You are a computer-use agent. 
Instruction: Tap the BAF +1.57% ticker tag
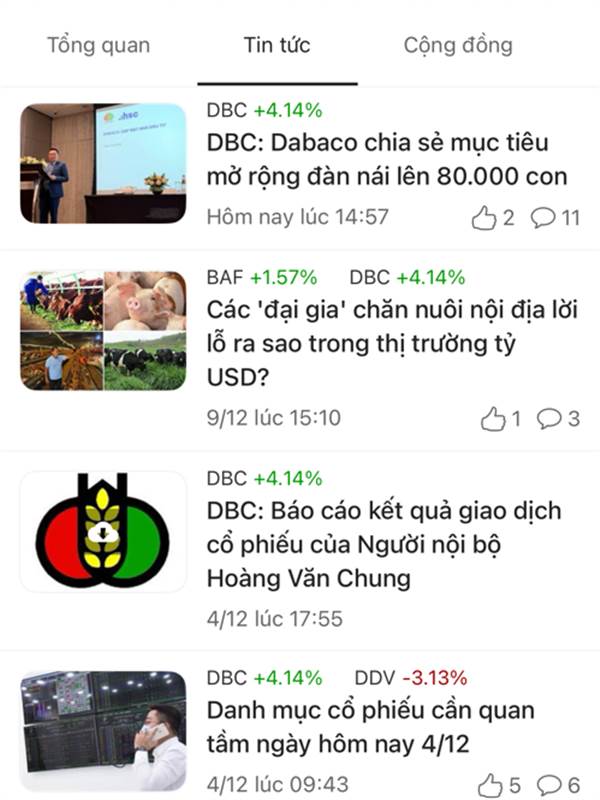262,278
